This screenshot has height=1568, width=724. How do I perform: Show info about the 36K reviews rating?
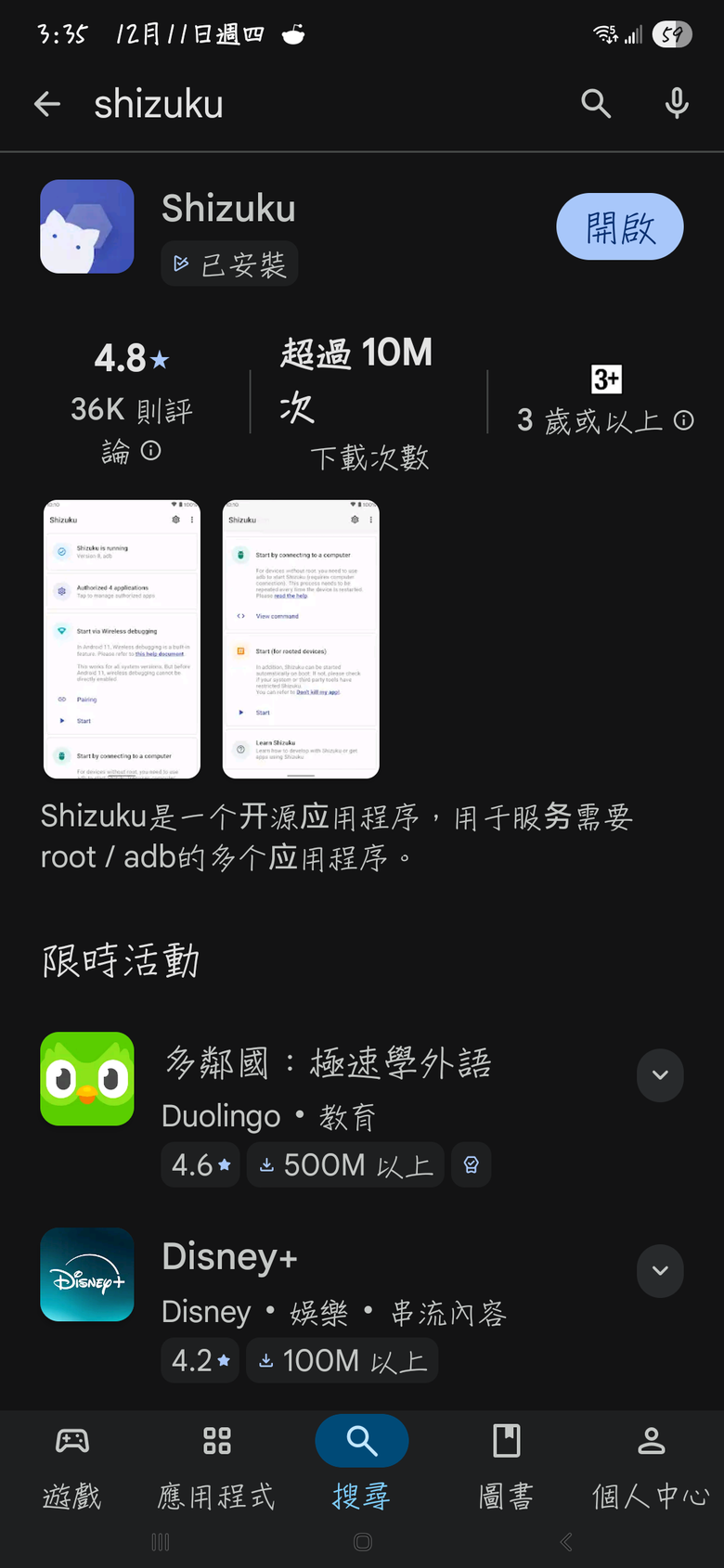pyautogui.click(x=150, y=451)
